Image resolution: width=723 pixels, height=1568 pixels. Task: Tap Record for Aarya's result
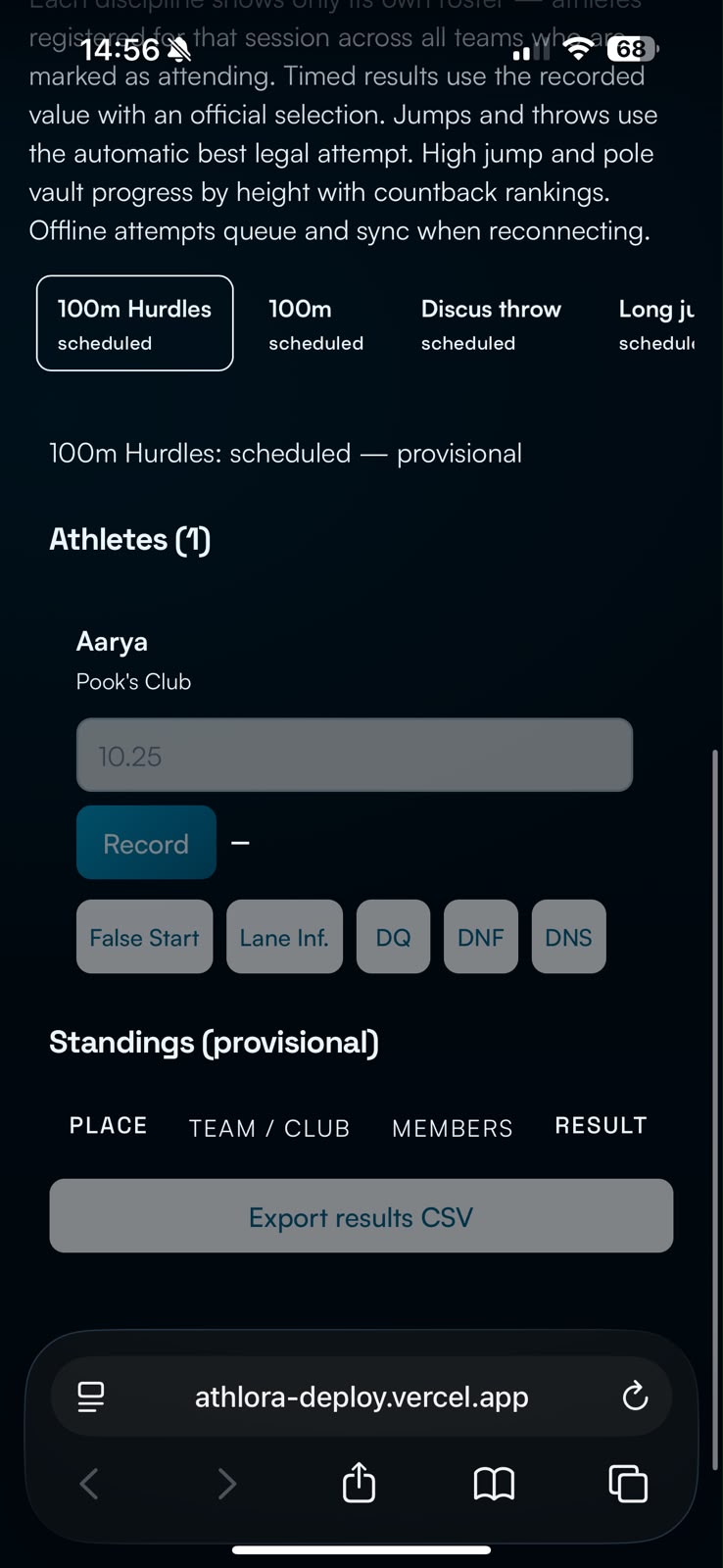[x=146, y=843]
